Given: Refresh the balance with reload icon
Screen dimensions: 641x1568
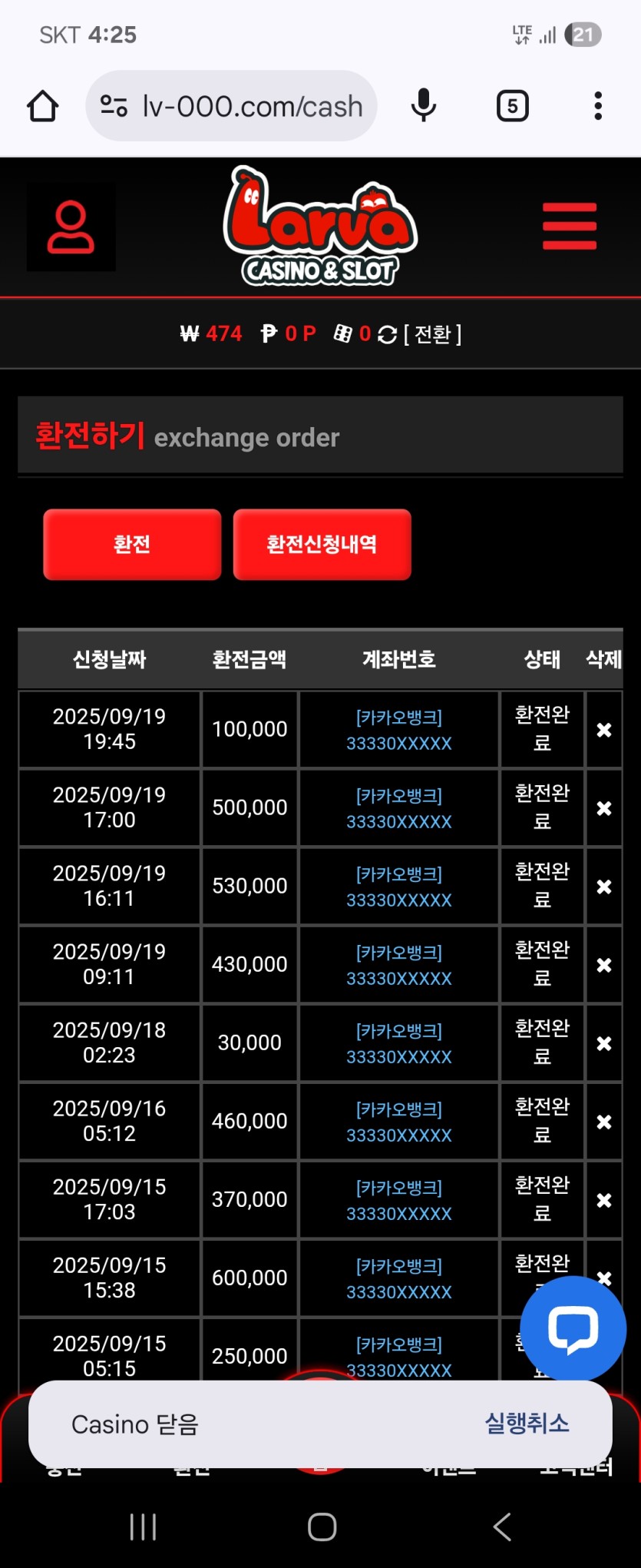Looking at the screenshot, I should [388, 334].
